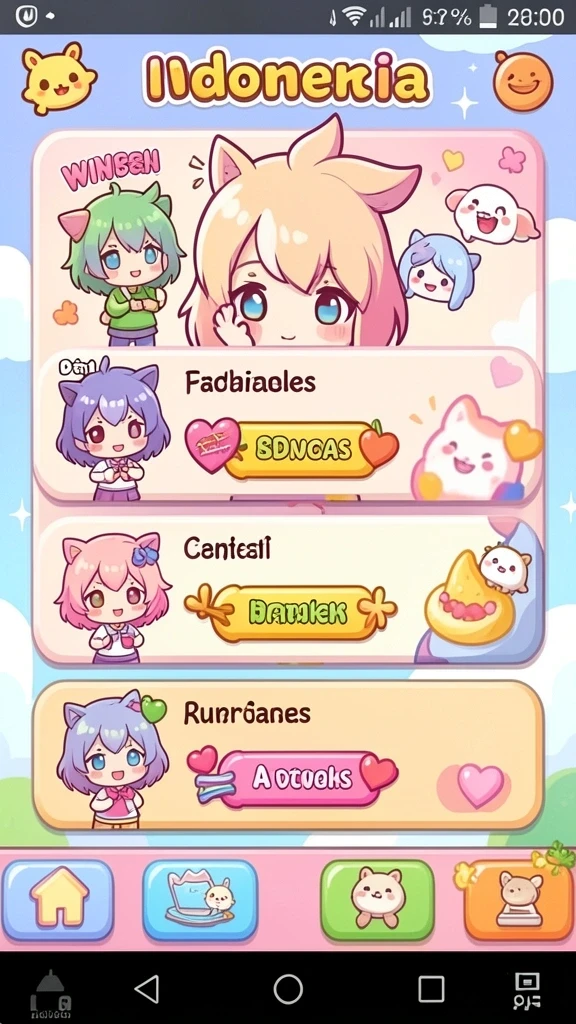This screenshot has height=1024, width=576.
Task: Go back using the system back button
Action: click(x=146, y=989)
